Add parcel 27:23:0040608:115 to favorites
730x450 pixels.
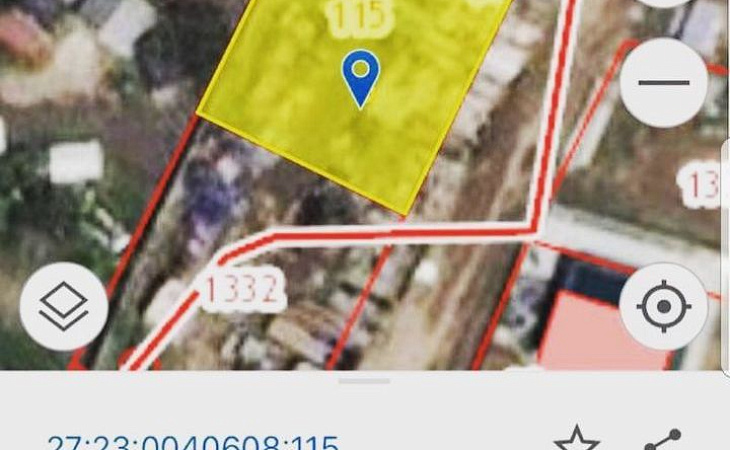tap(577, 440)
